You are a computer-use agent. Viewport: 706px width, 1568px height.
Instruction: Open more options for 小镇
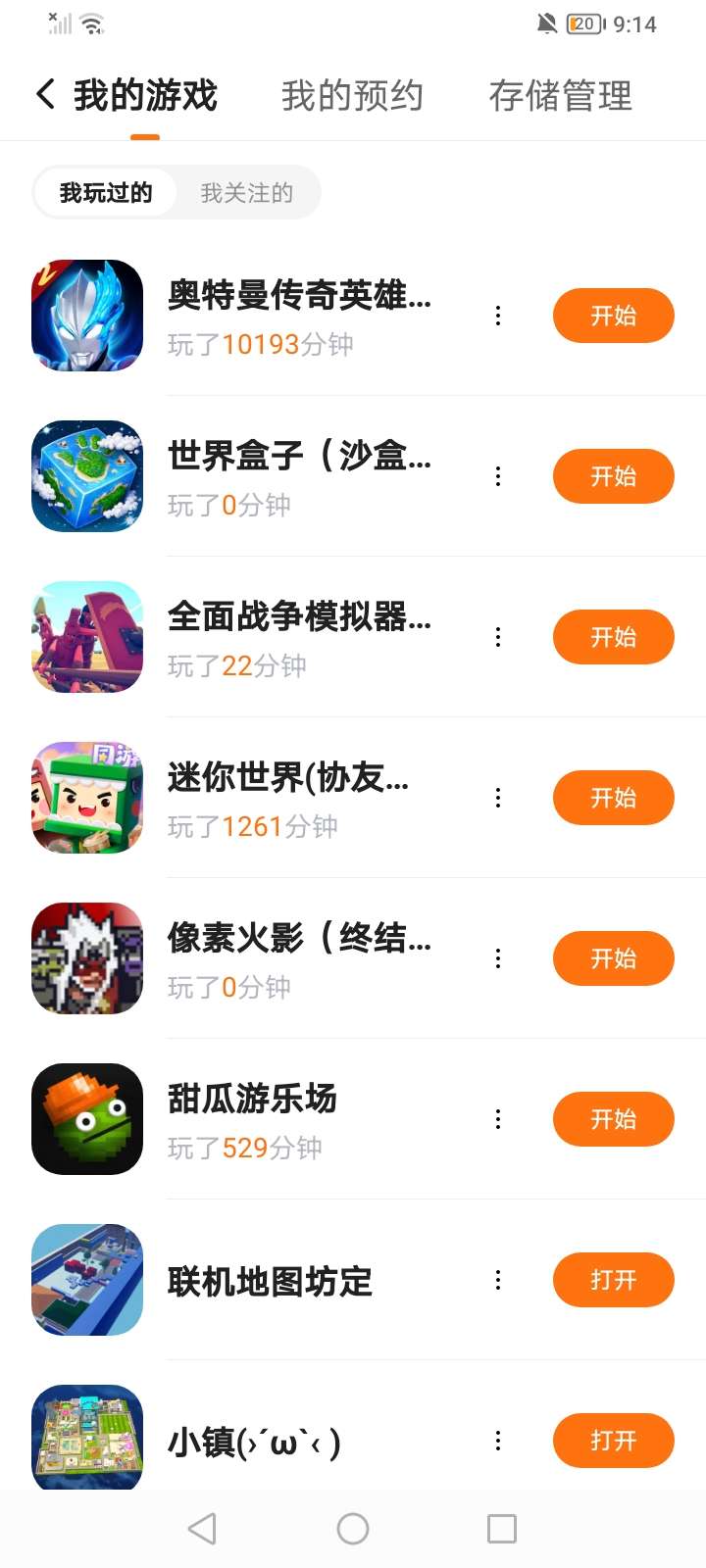click(498, 1441)
